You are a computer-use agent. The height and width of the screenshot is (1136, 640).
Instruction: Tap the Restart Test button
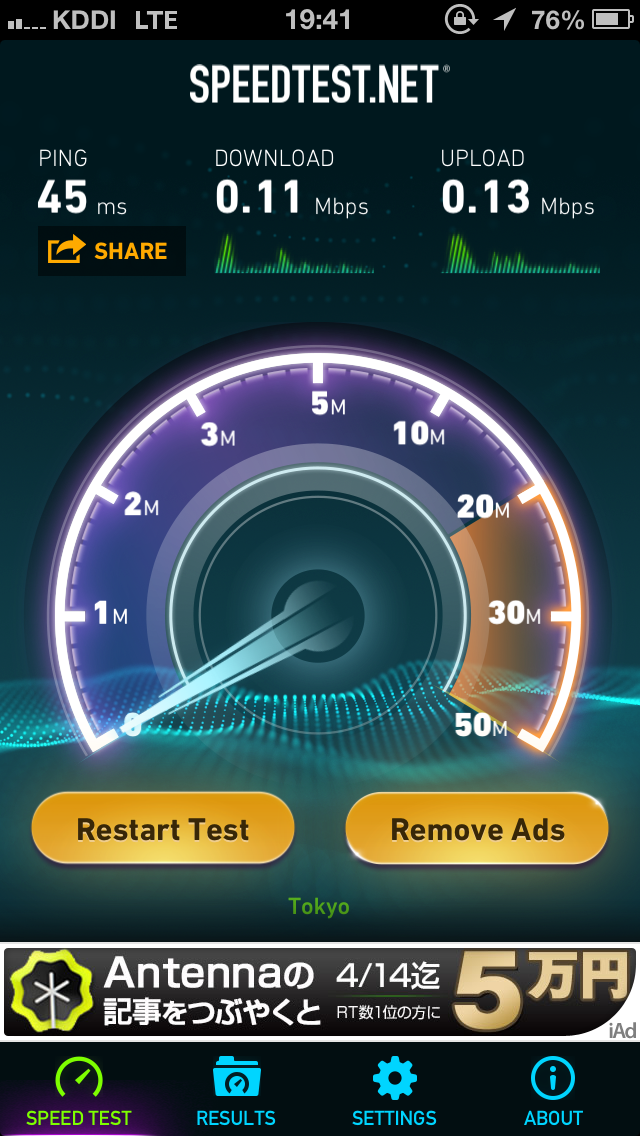(x=163, y=829)
